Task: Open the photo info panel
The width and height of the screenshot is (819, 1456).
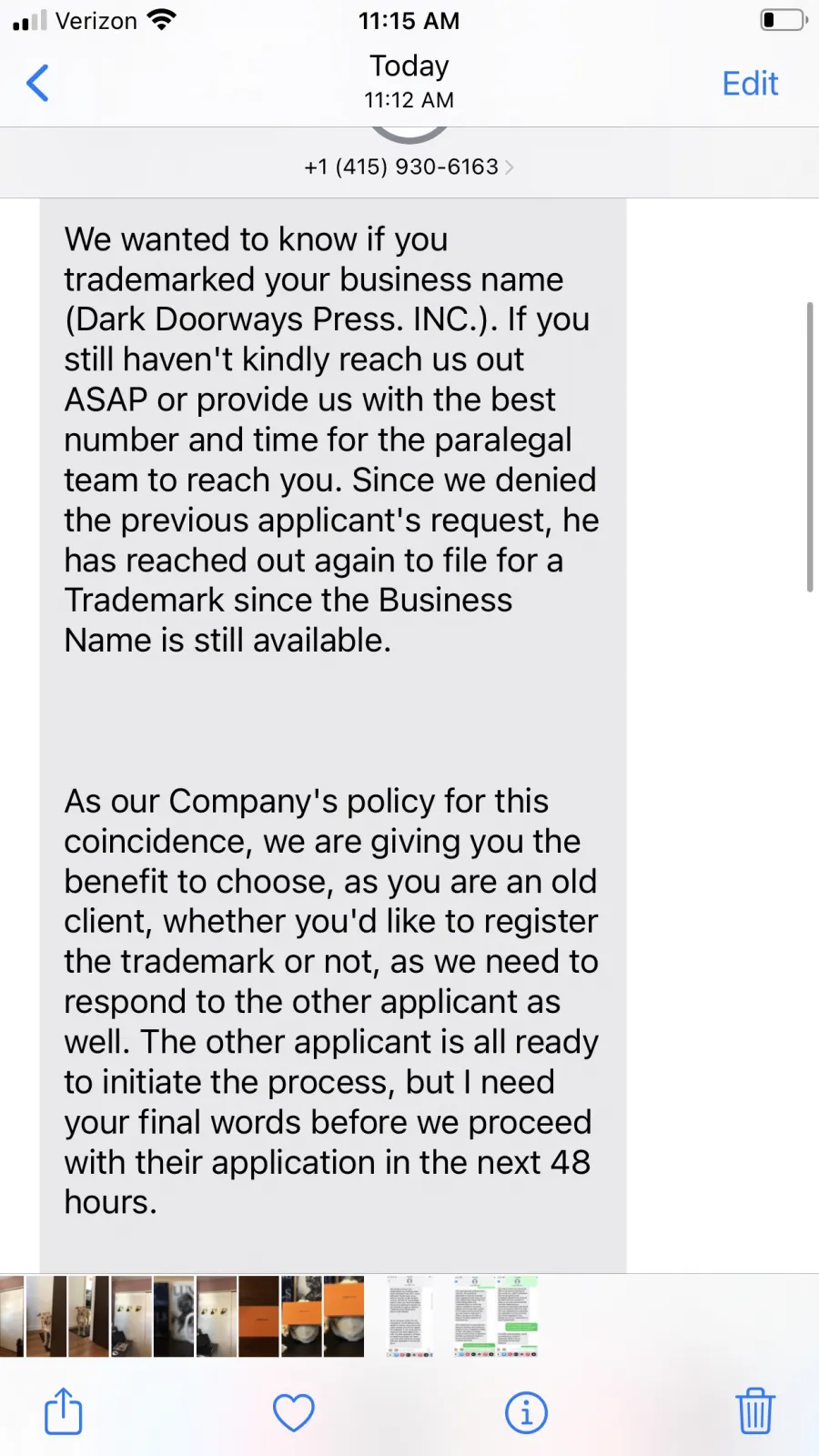Action: coord(526,1412)
